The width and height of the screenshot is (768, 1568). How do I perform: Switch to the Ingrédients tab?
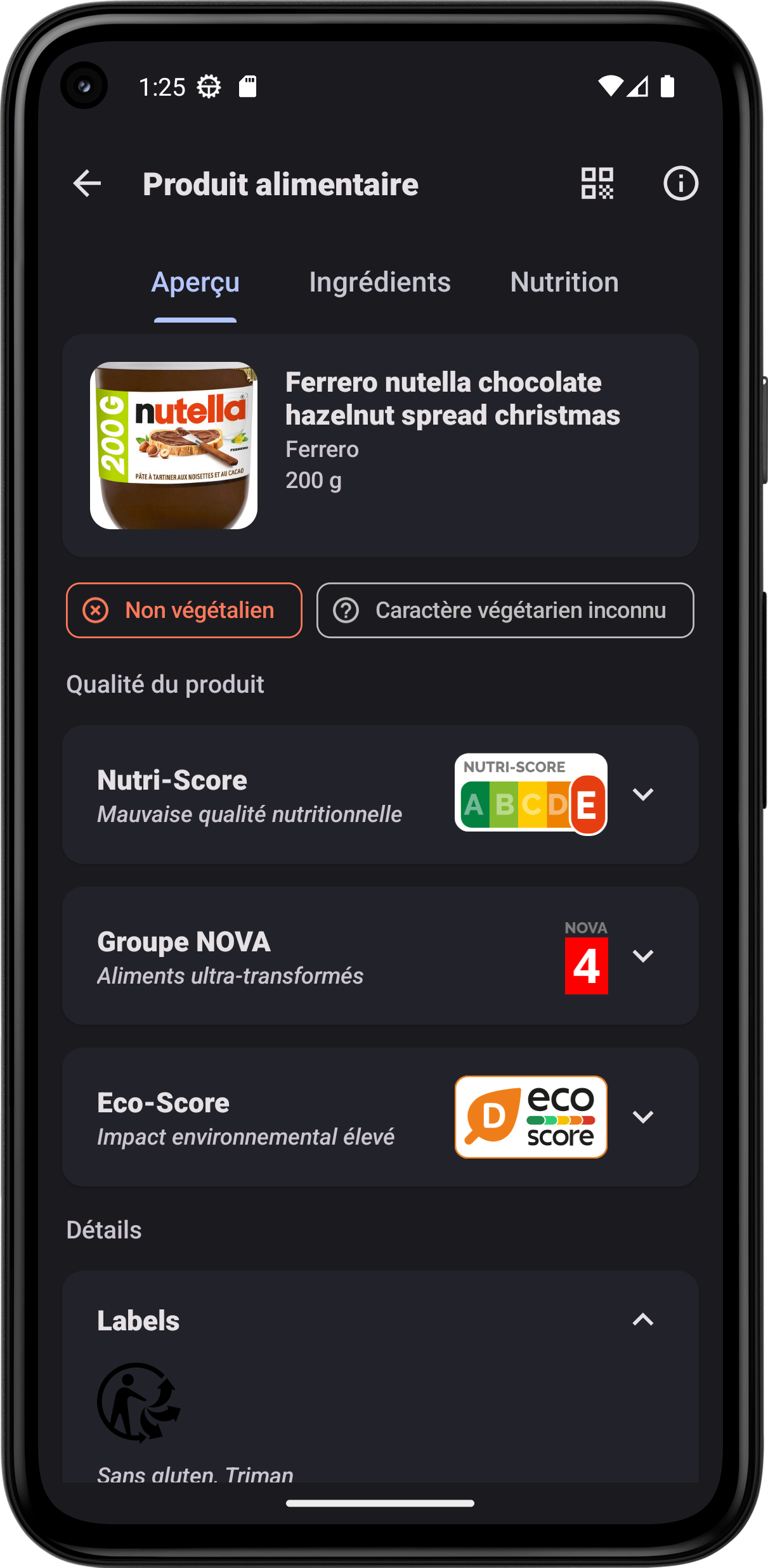point(379,283)
